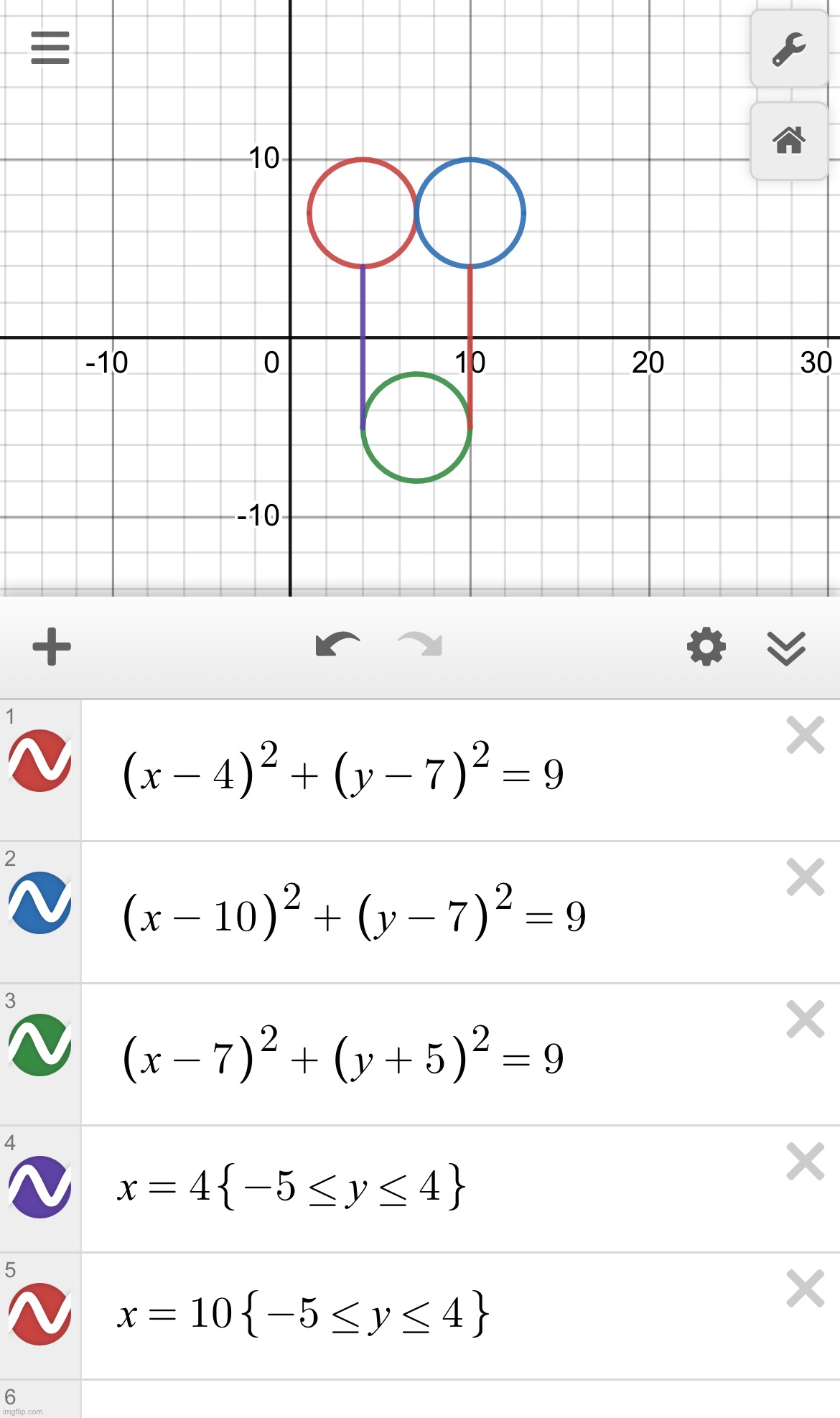Open the edit list gear icon
This screenshot has width=840, height=1418.
tap(707, 646)
